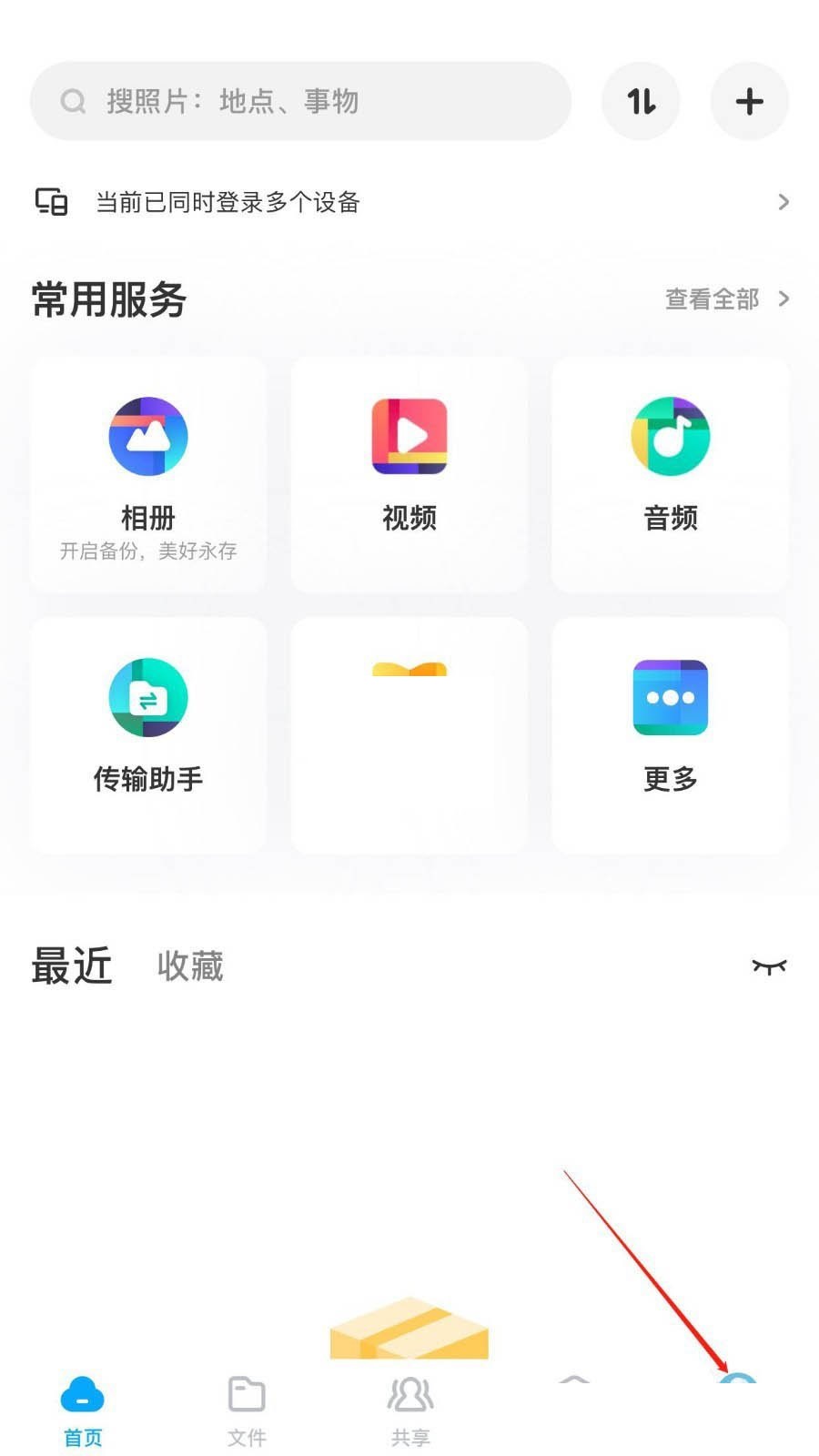Viewport: 819px width, 1456px height.
Task: Launch the 传输助手 transfer assistant
Action: pos(148,728)
